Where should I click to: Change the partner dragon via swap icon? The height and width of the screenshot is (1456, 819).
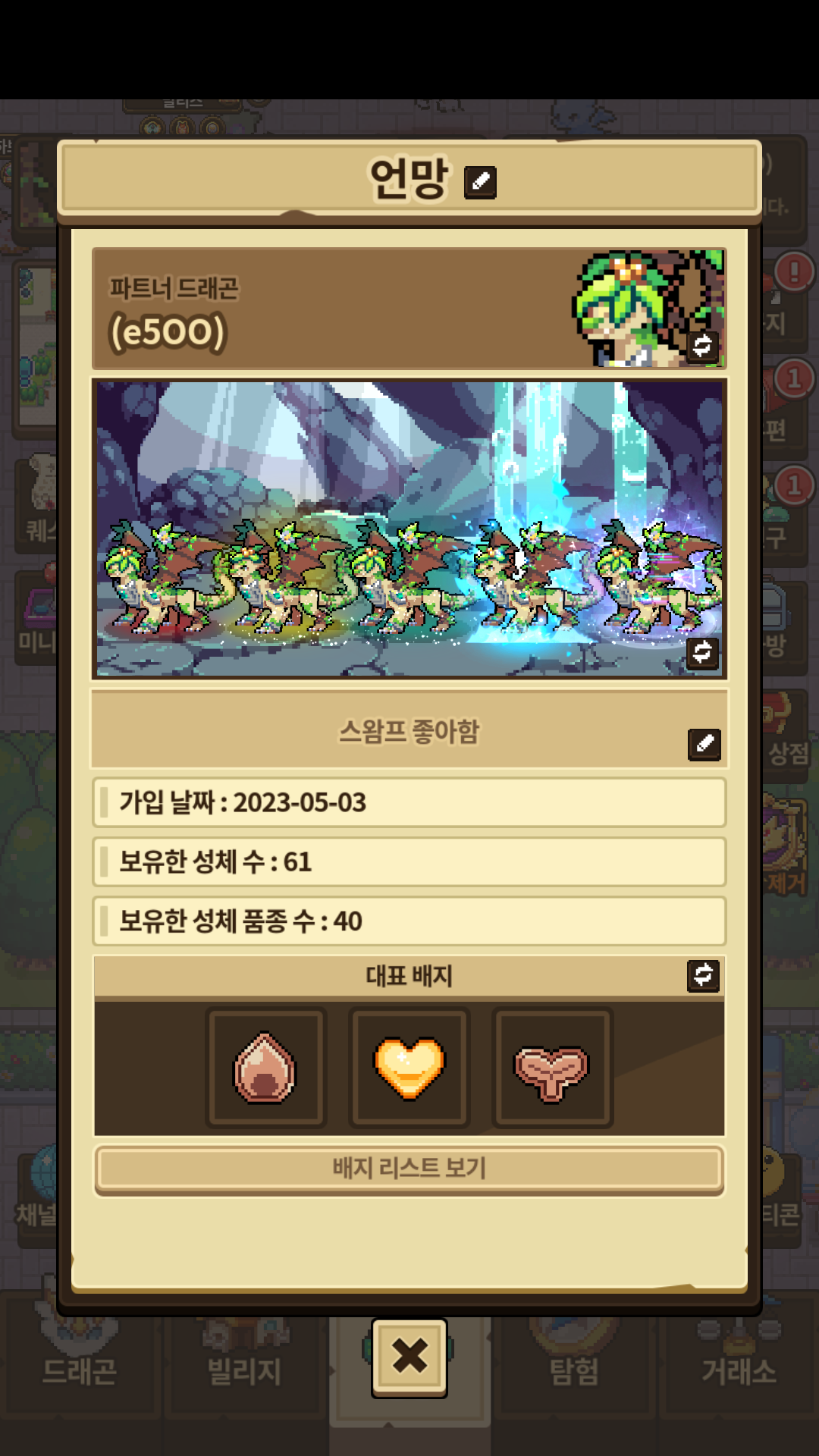(x=702, y=346)
